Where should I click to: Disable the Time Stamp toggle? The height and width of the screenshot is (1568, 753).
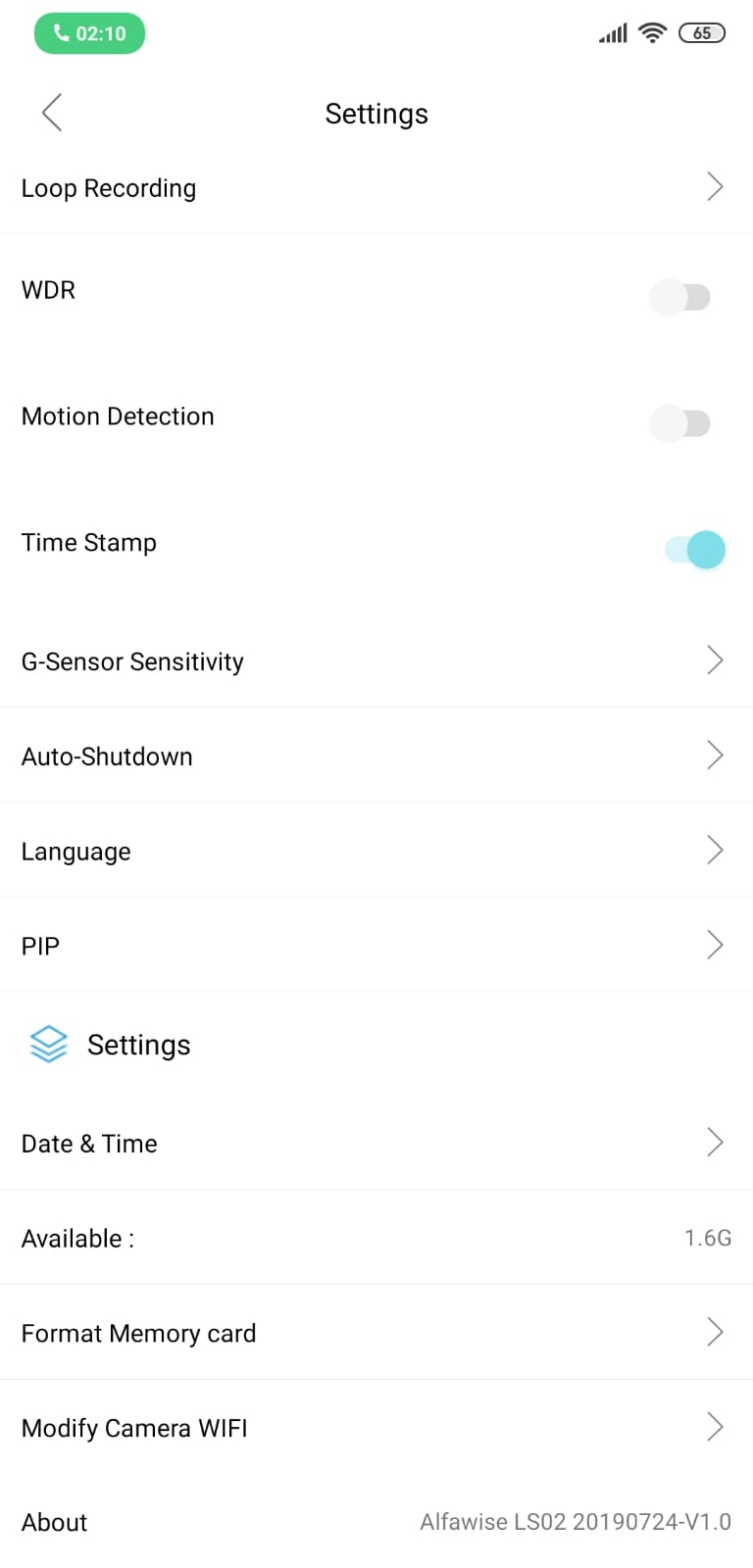[695, 550]
